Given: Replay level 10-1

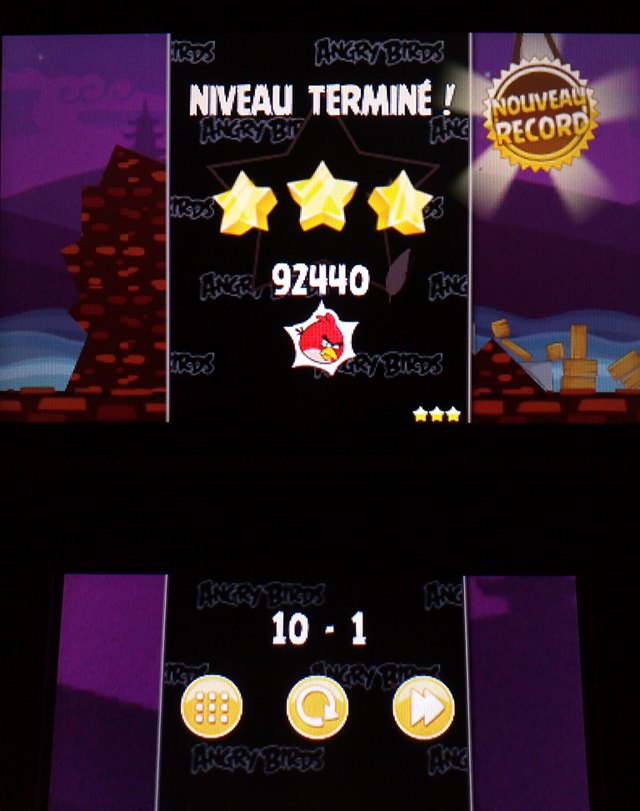Looking at the screenshot, I should [317, 708].
